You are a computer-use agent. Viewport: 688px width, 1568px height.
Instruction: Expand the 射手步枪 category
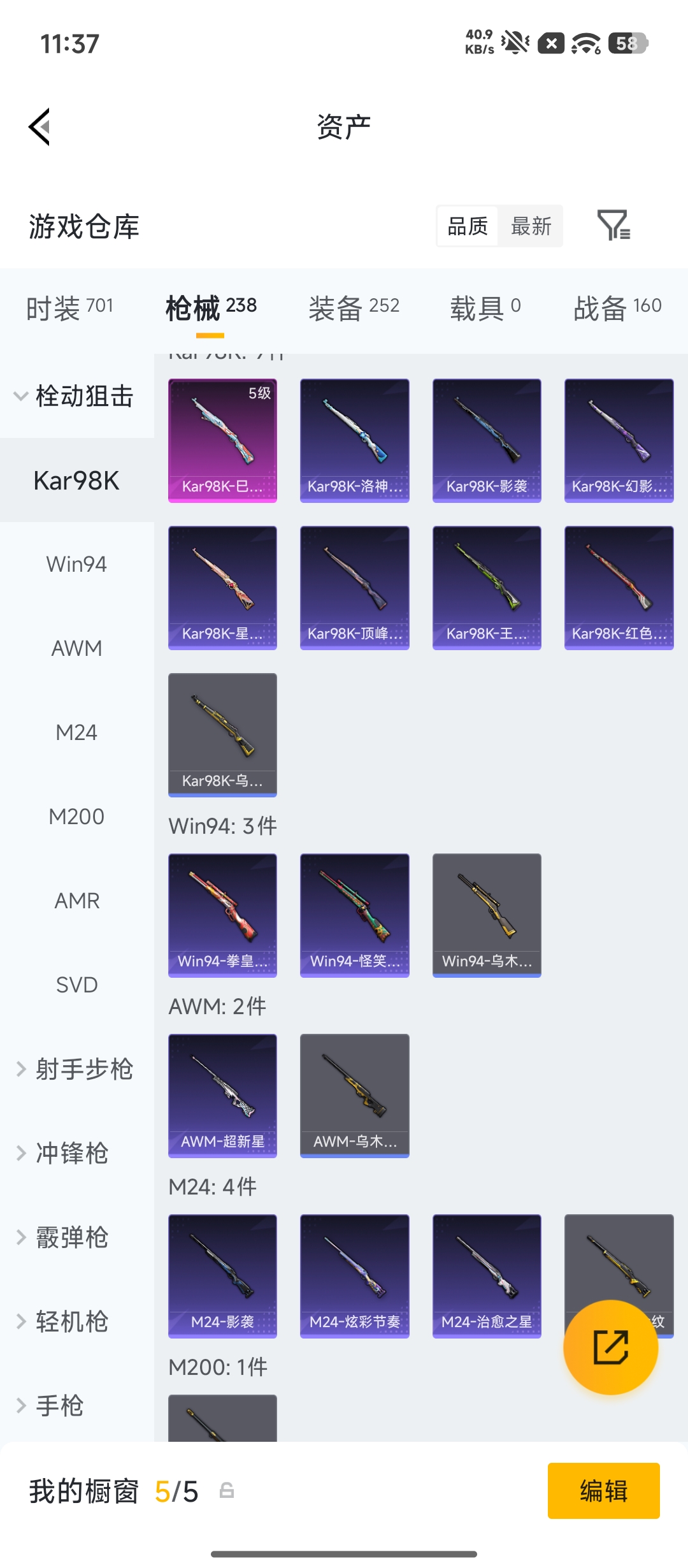76,1069
